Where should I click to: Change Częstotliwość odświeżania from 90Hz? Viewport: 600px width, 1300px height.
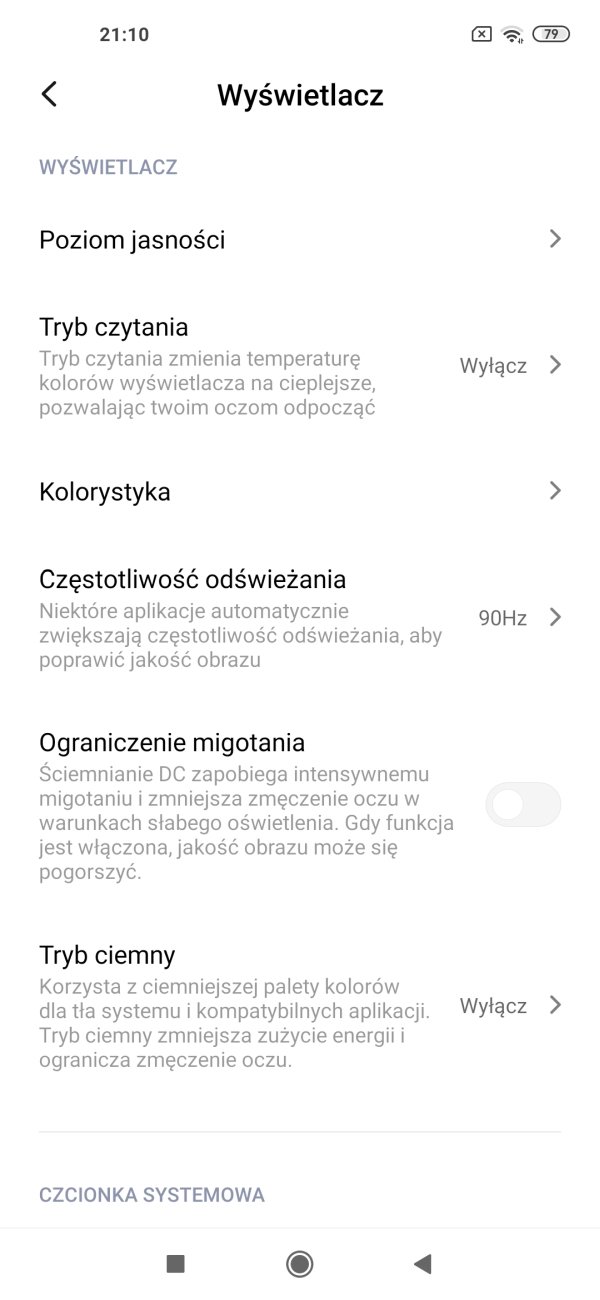[300, 618]
